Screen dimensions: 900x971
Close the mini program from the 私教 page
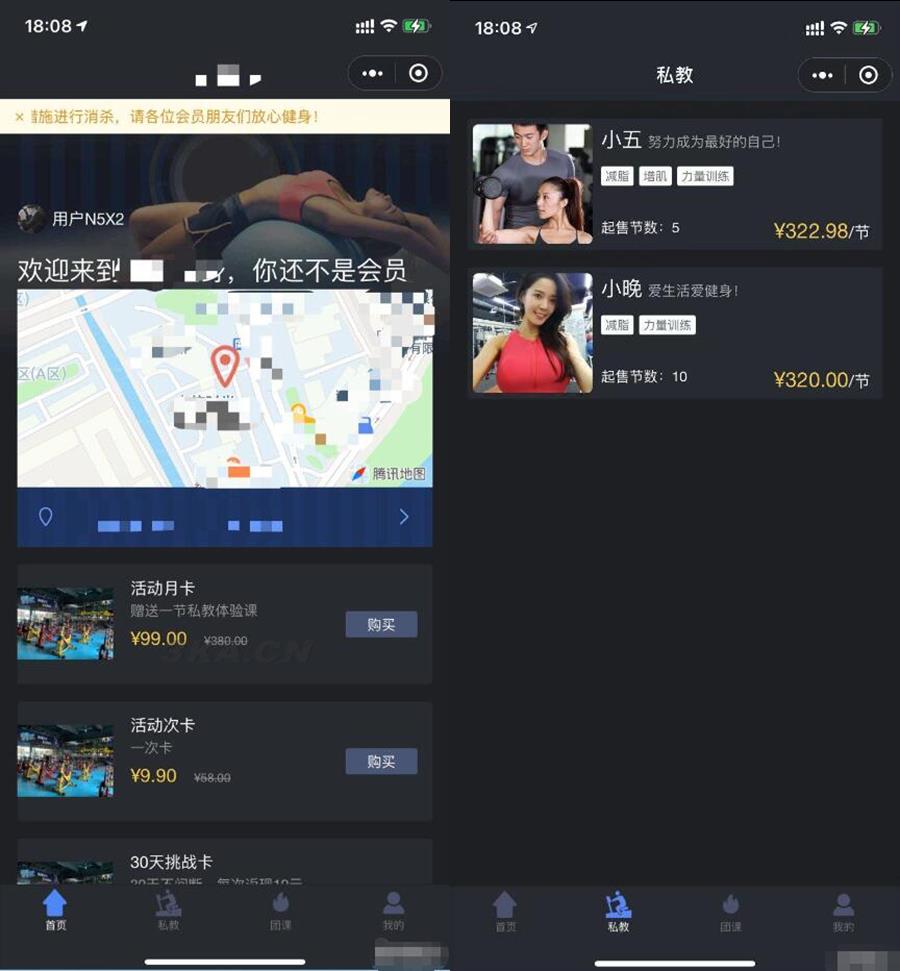coord(868,75)
